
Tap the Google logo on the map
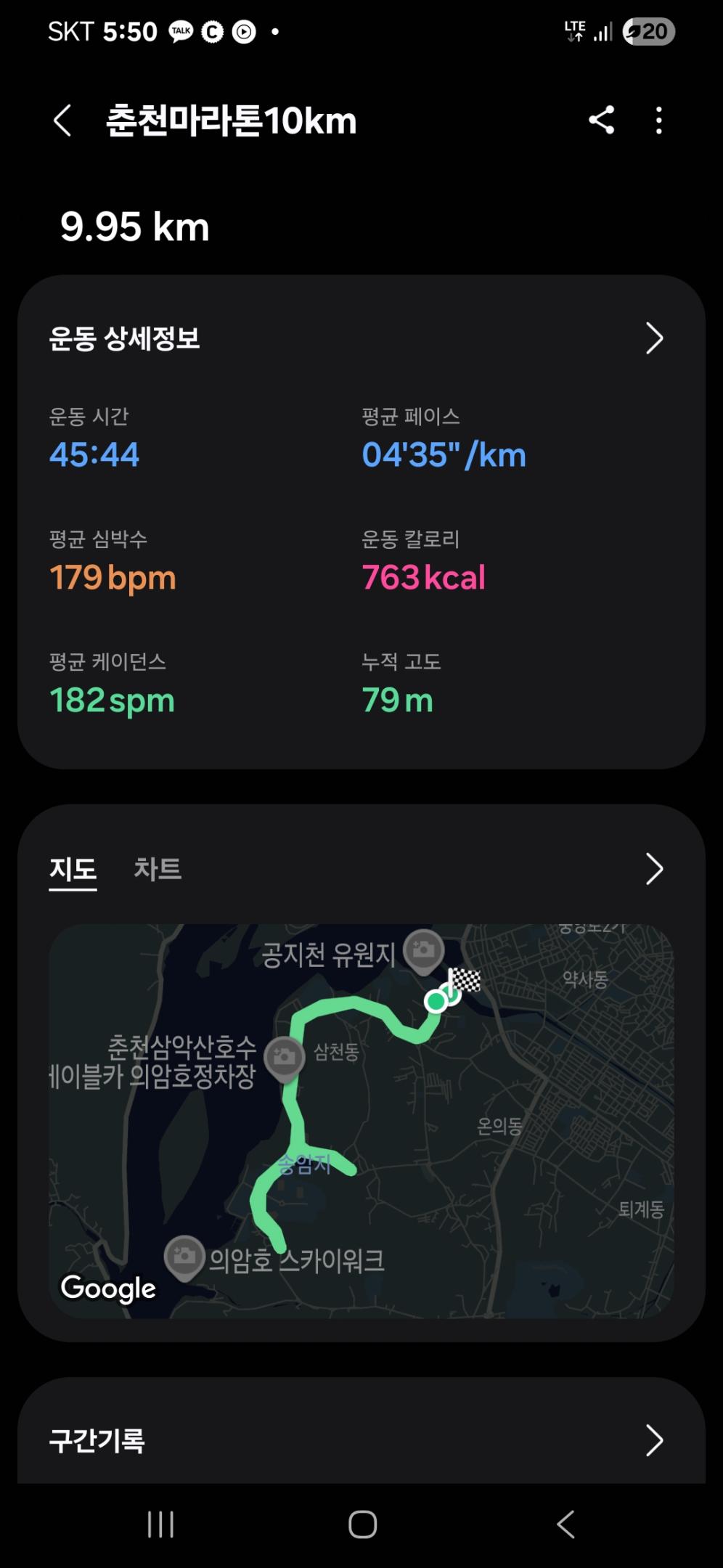(107, 1289)
